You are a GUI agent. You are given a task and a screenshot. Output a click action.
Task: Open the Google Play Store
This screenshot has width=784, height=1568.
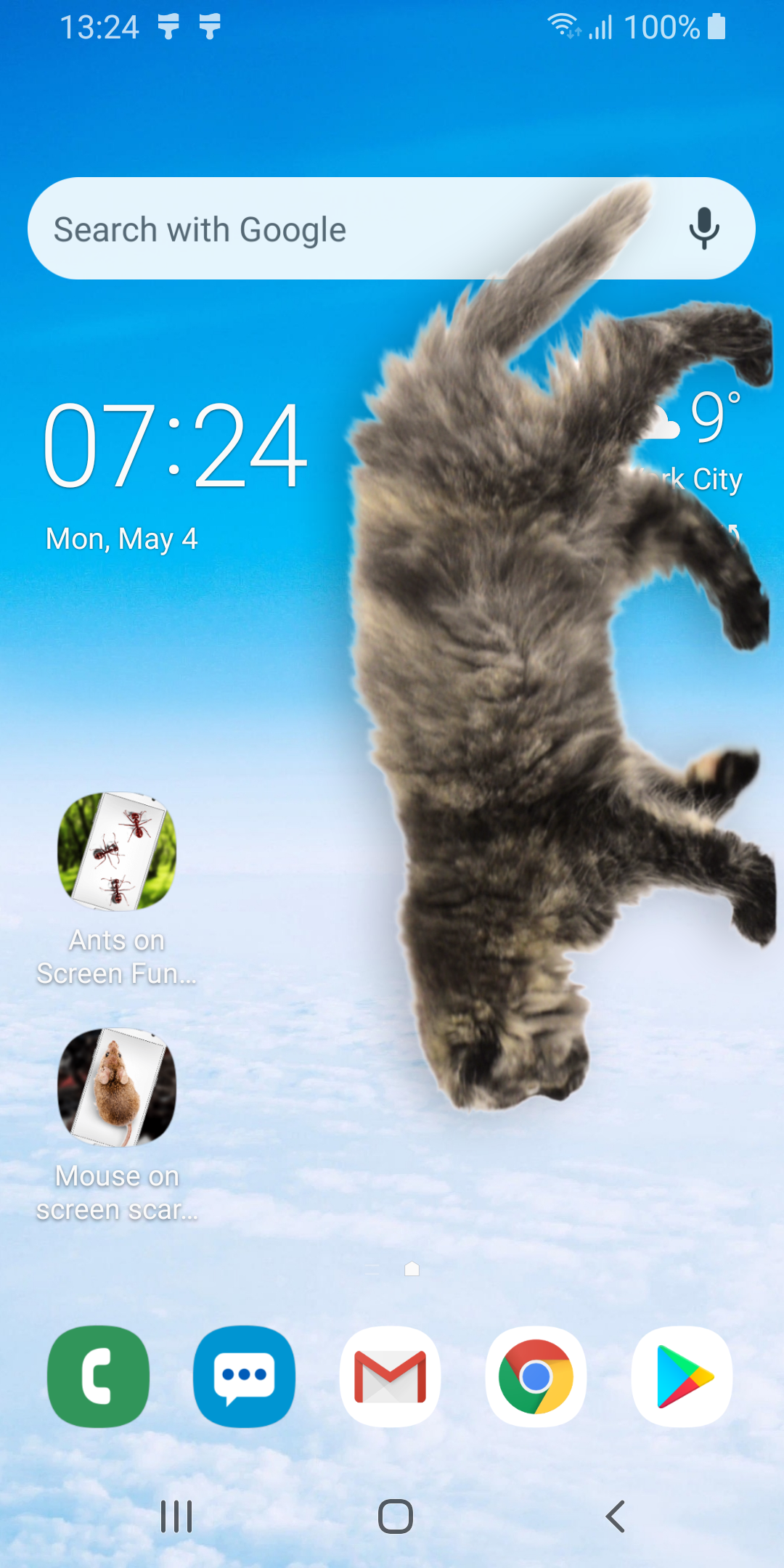682,1376
